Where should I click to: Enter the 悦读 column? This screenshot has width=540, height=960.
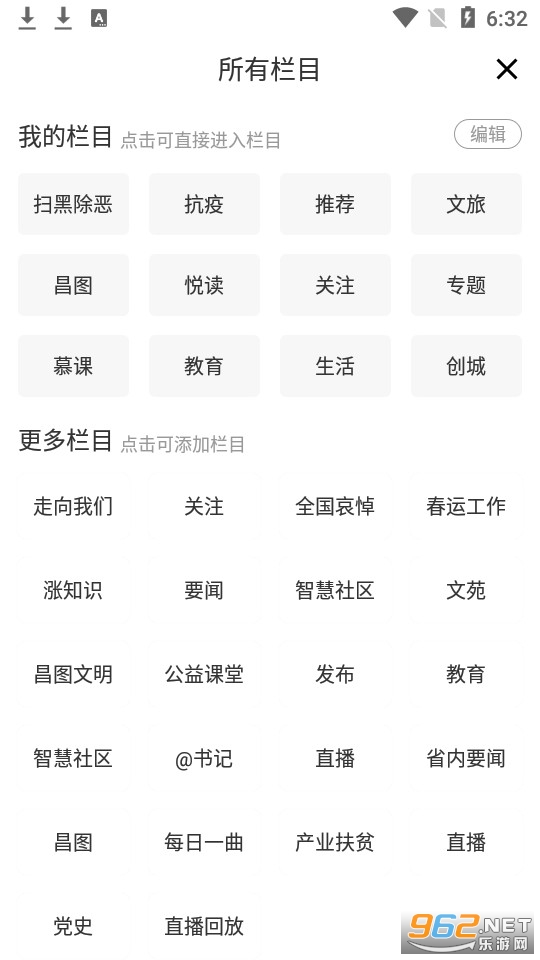[x=204, y=285]
